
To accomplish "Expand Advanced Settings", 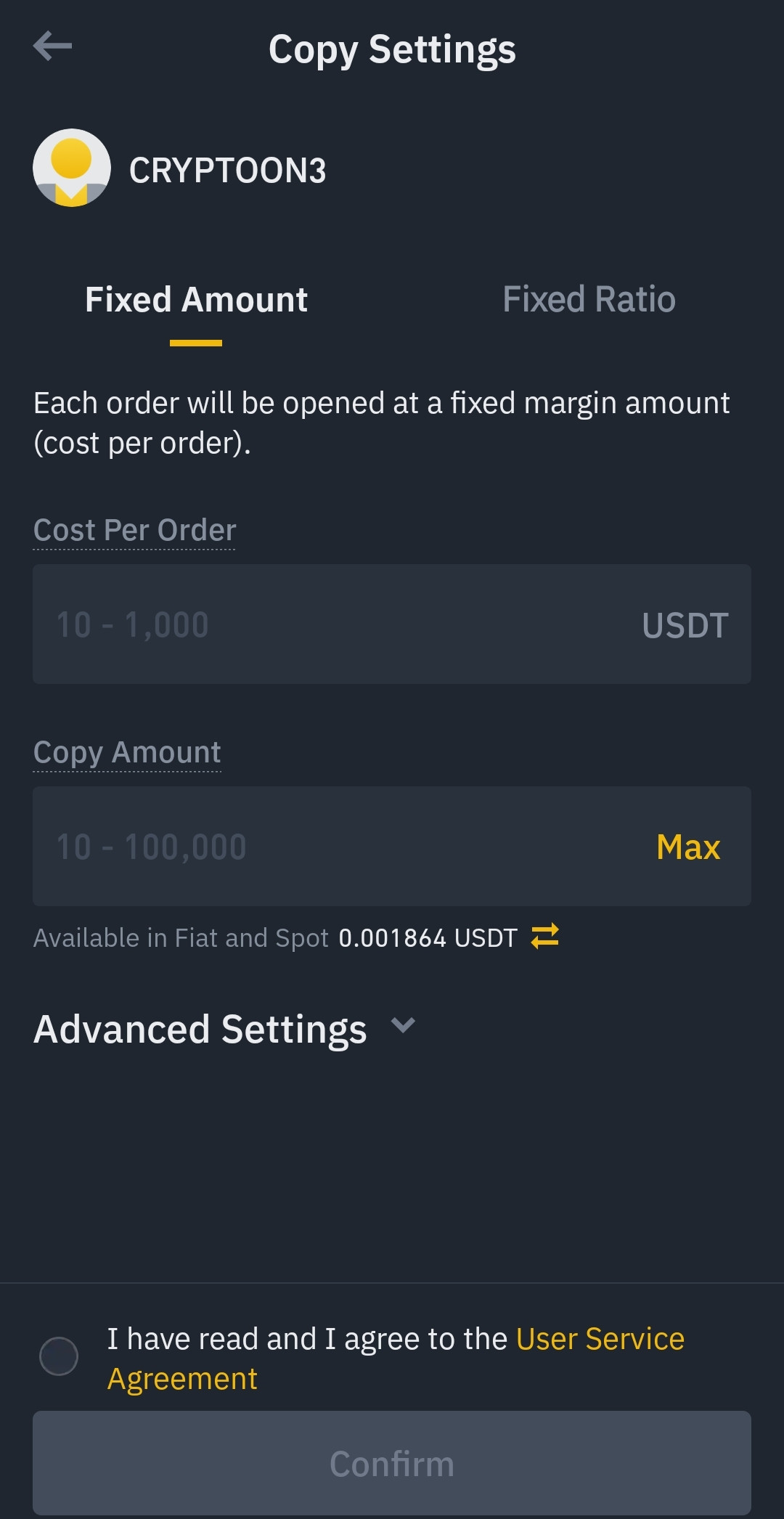I will pyautogui.click(x=224, y=1029).
